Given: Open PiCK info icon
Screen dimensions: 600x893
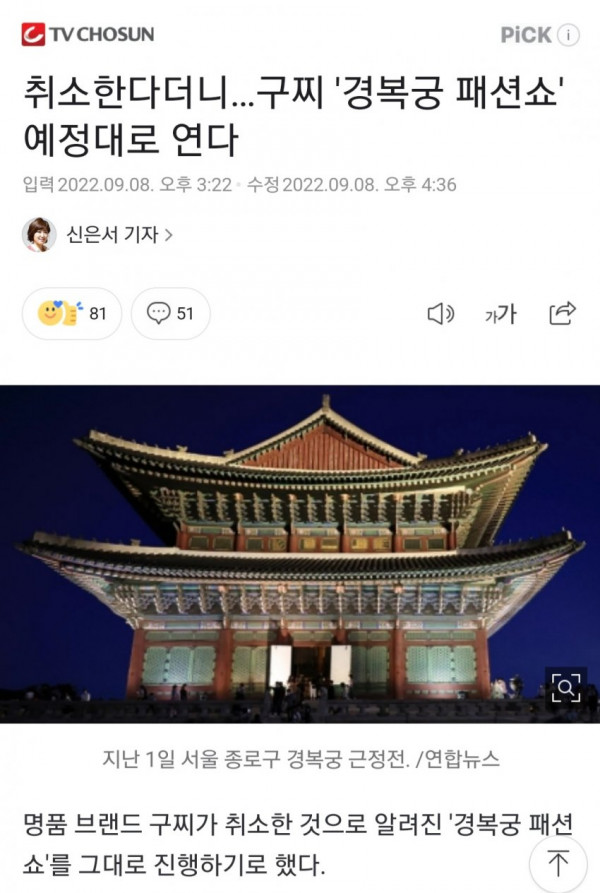Looking at the screenshot, I should click(x=568, y=35).
